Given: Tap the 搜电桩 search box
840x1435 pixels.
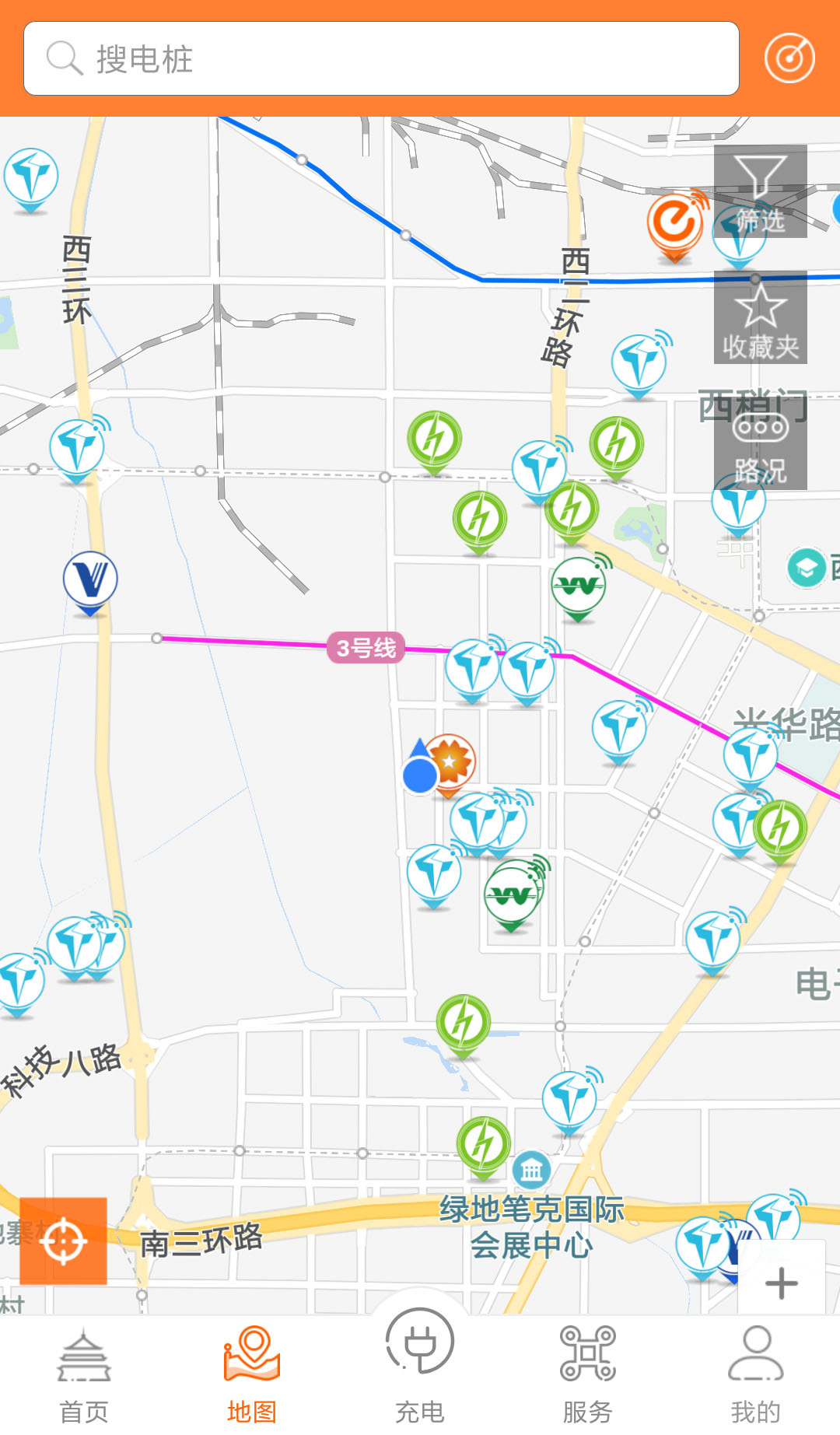Looking at the screenshot, I should pos(381,58).
